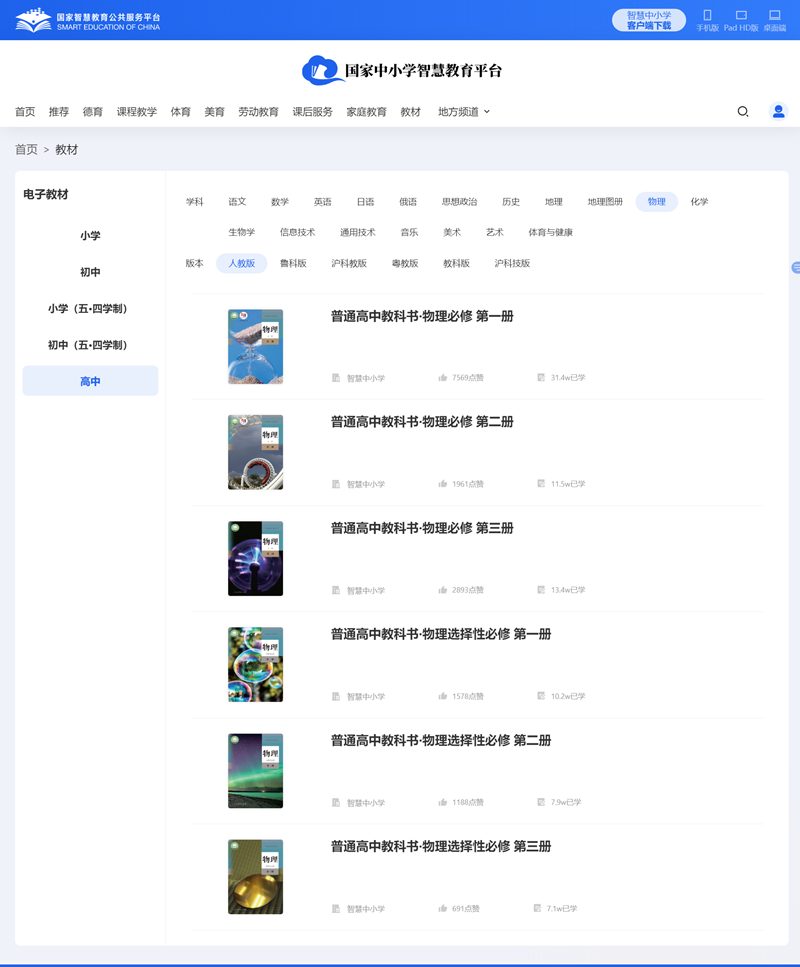Click 智慧中小学 publisher icon under first book

[335, 377]
